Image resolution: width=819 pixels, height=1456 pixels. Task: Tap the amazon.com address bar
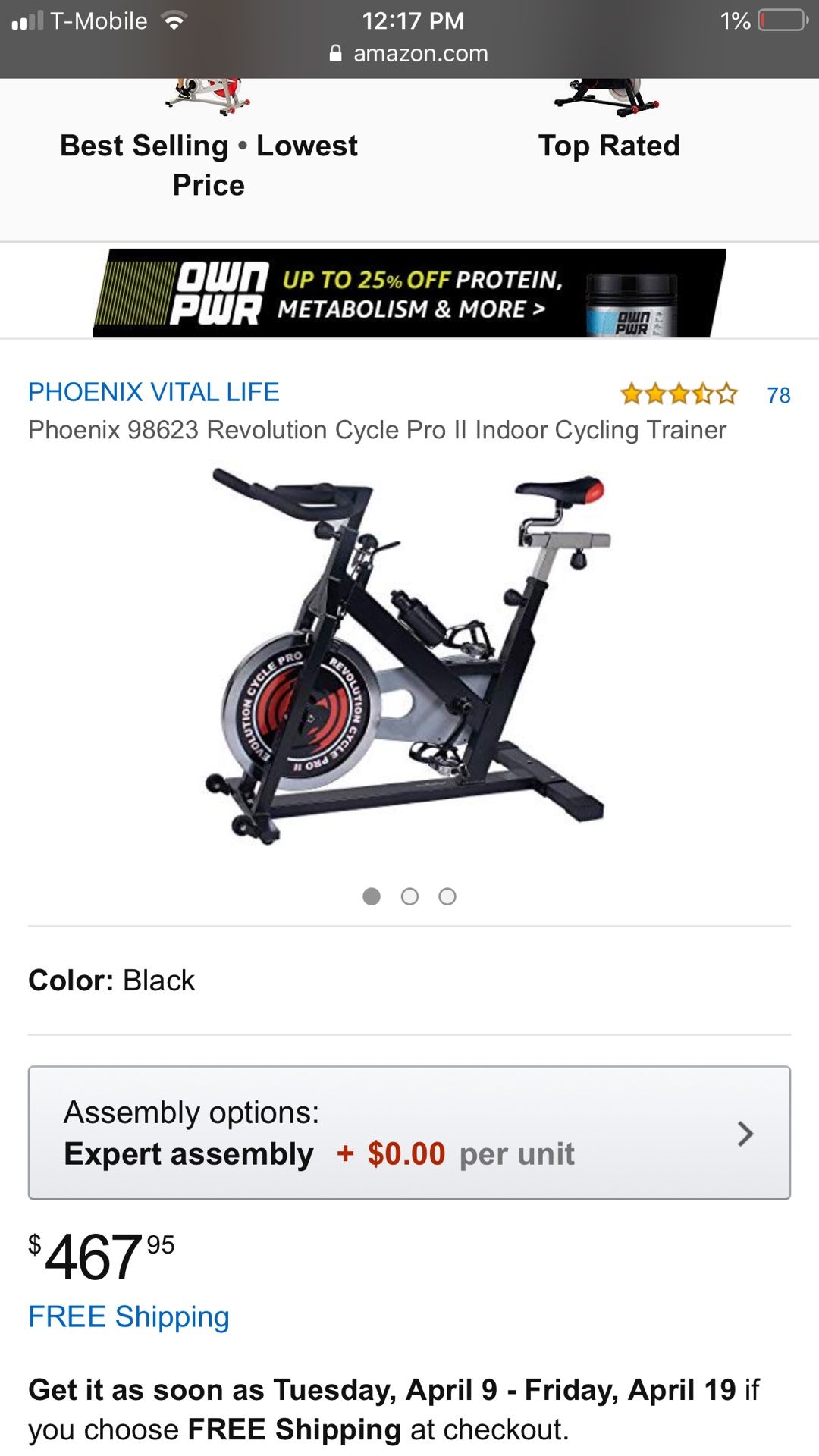[409, 53]
